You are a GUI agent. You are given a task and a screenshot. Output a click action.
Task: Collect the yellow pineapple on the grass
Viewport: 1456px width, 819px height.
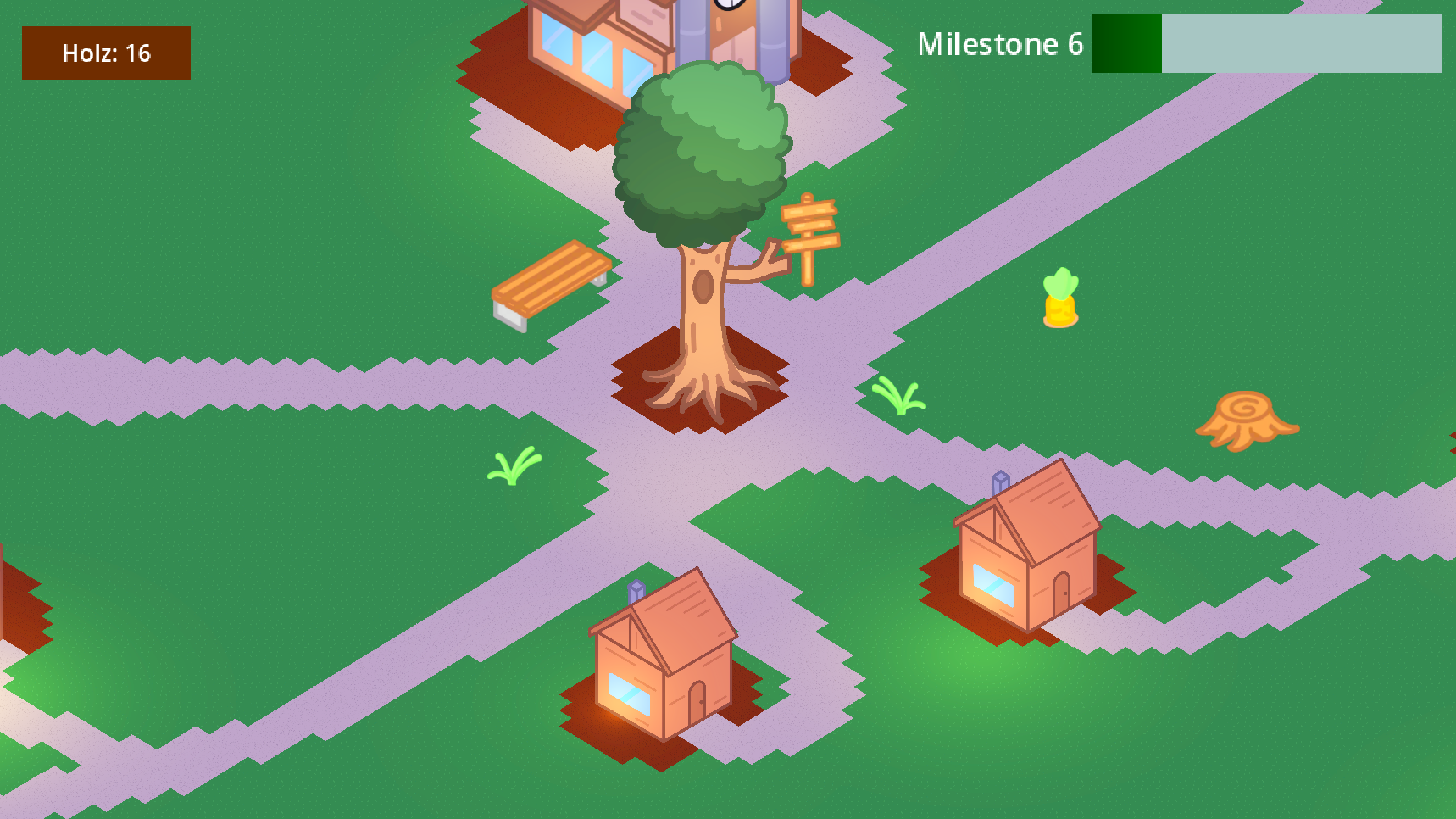tap(1060, 299)
